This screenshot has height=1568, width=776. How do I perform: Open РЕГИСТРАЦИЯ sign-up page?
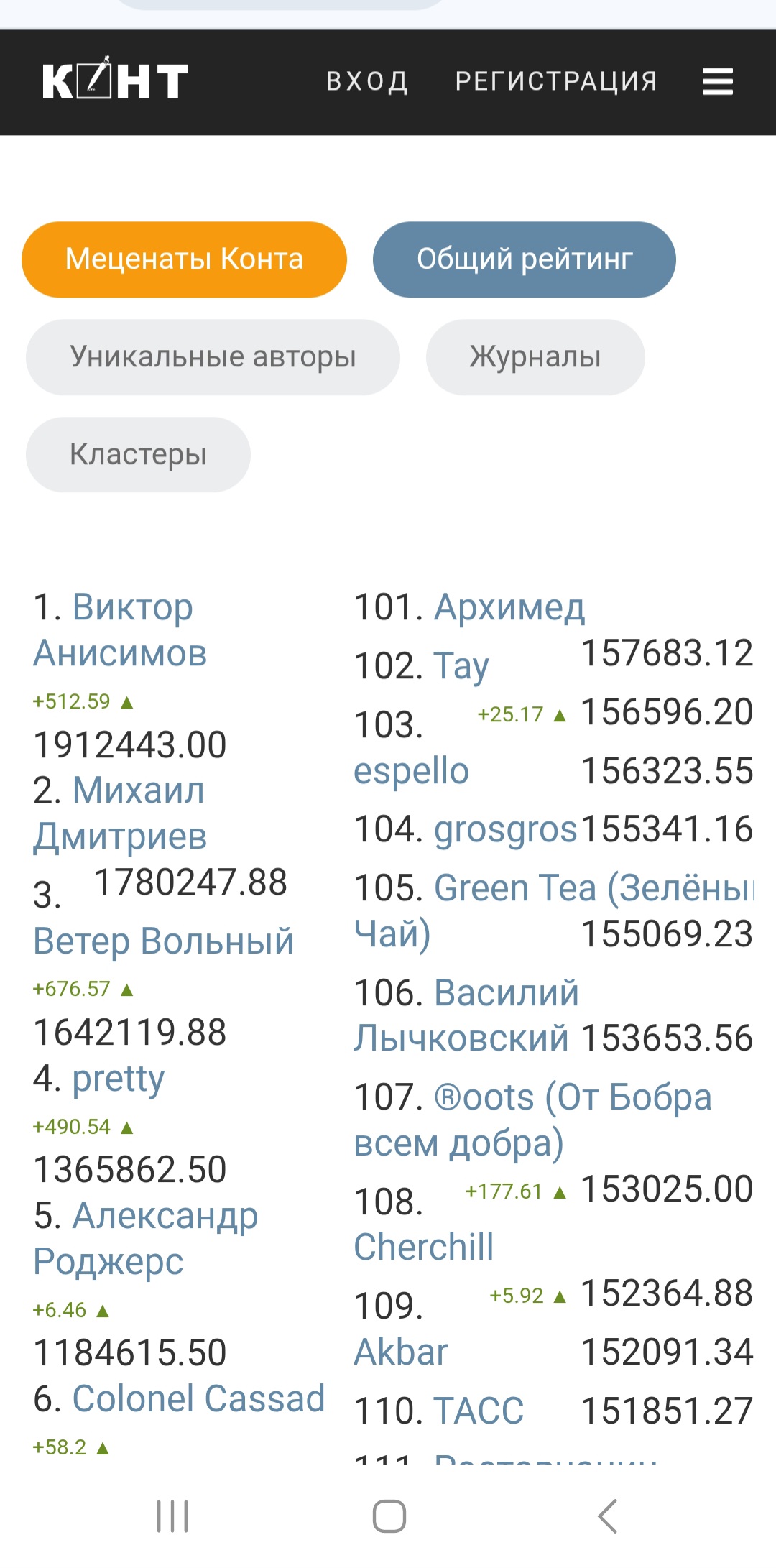[556, 81]
